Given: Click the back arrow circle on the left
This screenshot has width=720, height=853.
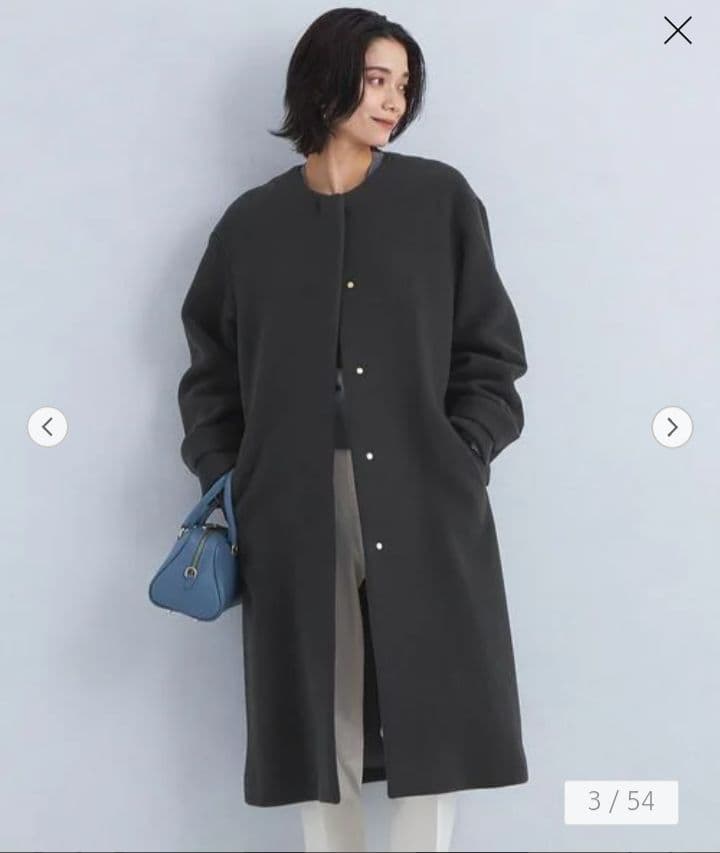Looking at the screenshot, I should pyautogui.click(x=47, y=426).
